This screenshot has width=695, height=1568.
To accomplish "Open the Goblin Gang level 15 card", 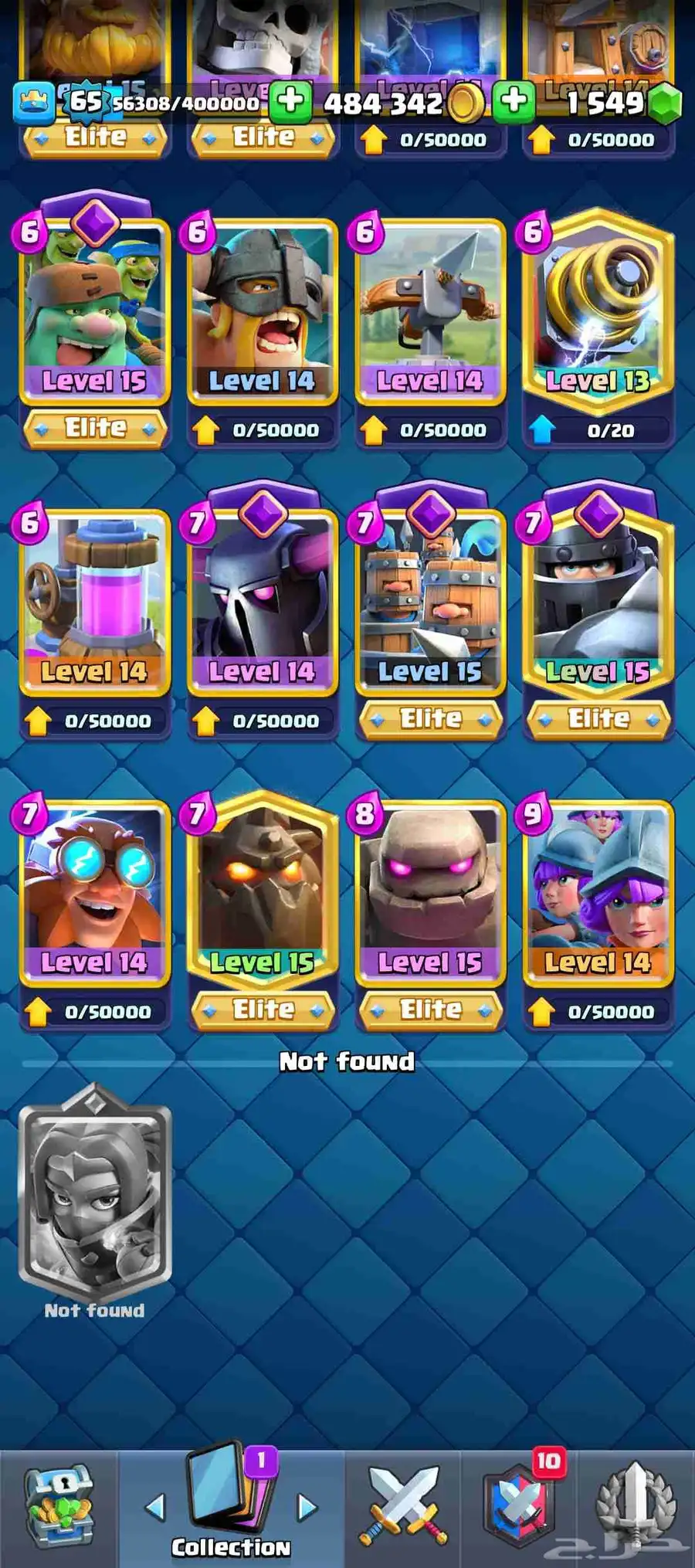I will point(94,311).
